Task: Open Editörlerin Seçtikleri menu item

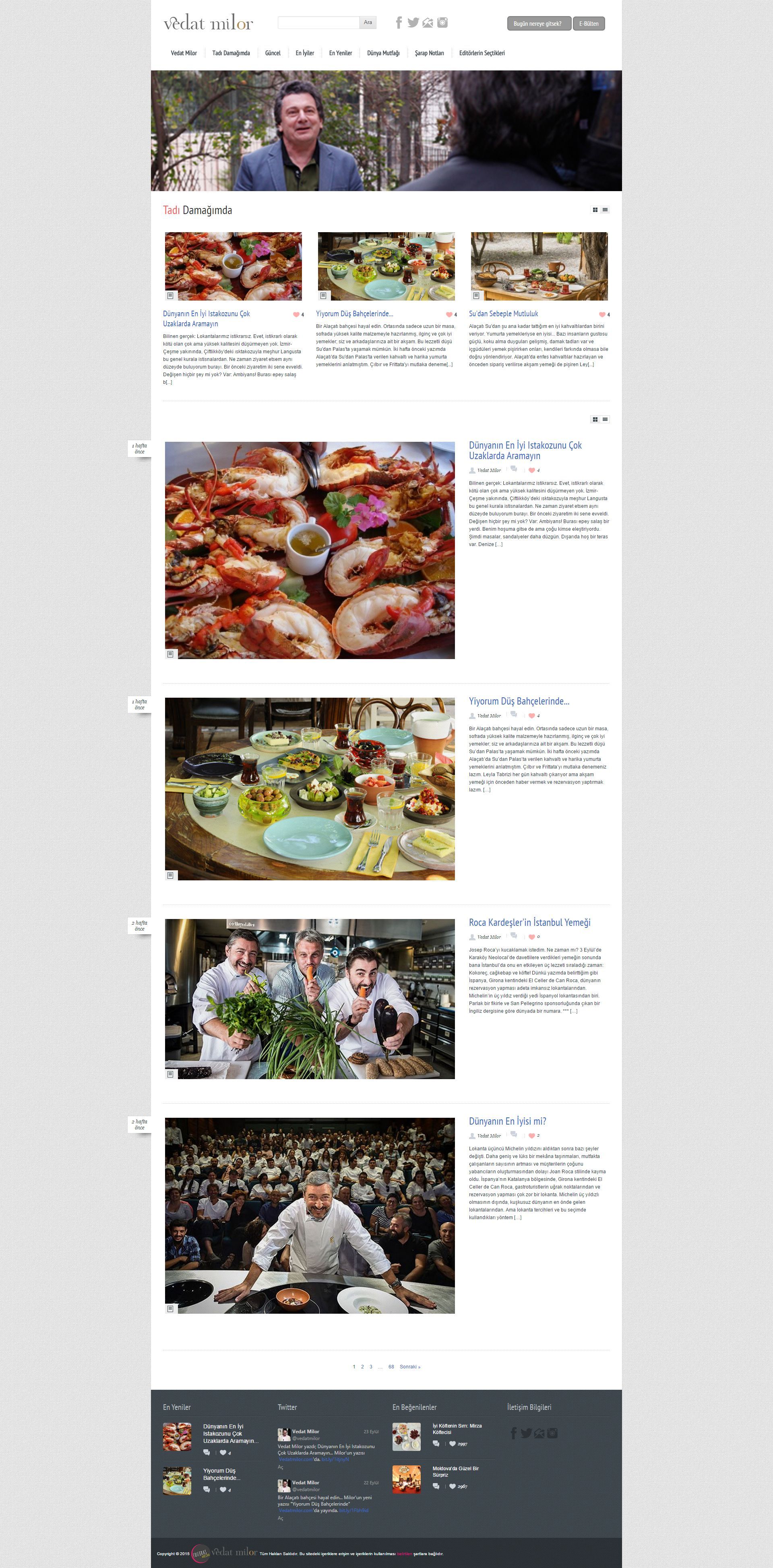Action: coord(482,53)
